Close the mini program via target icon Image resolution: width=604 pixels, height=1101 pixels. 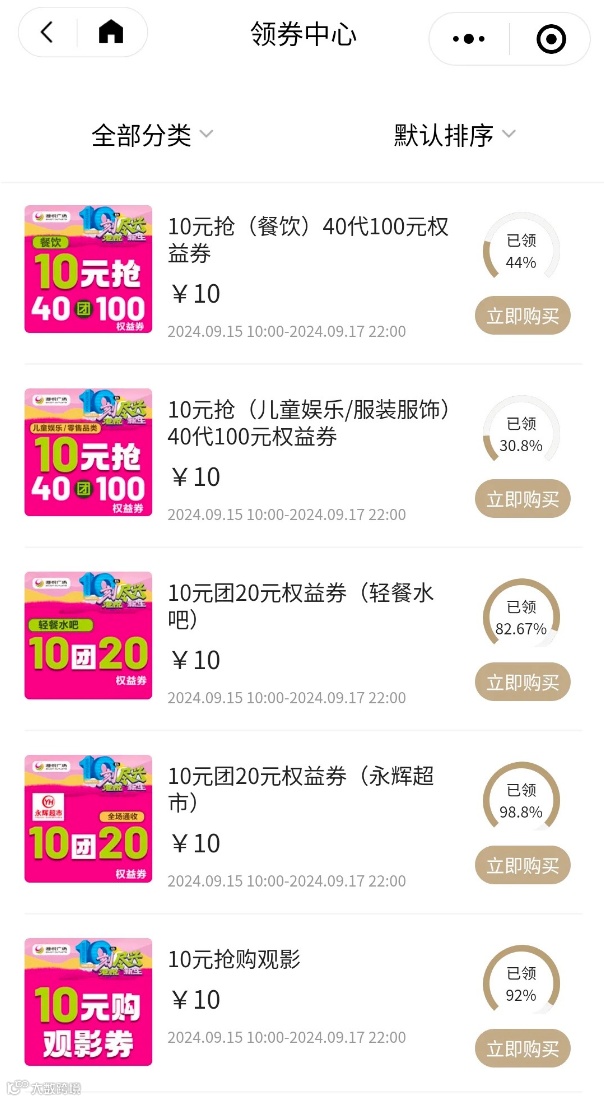pos(551,39)
